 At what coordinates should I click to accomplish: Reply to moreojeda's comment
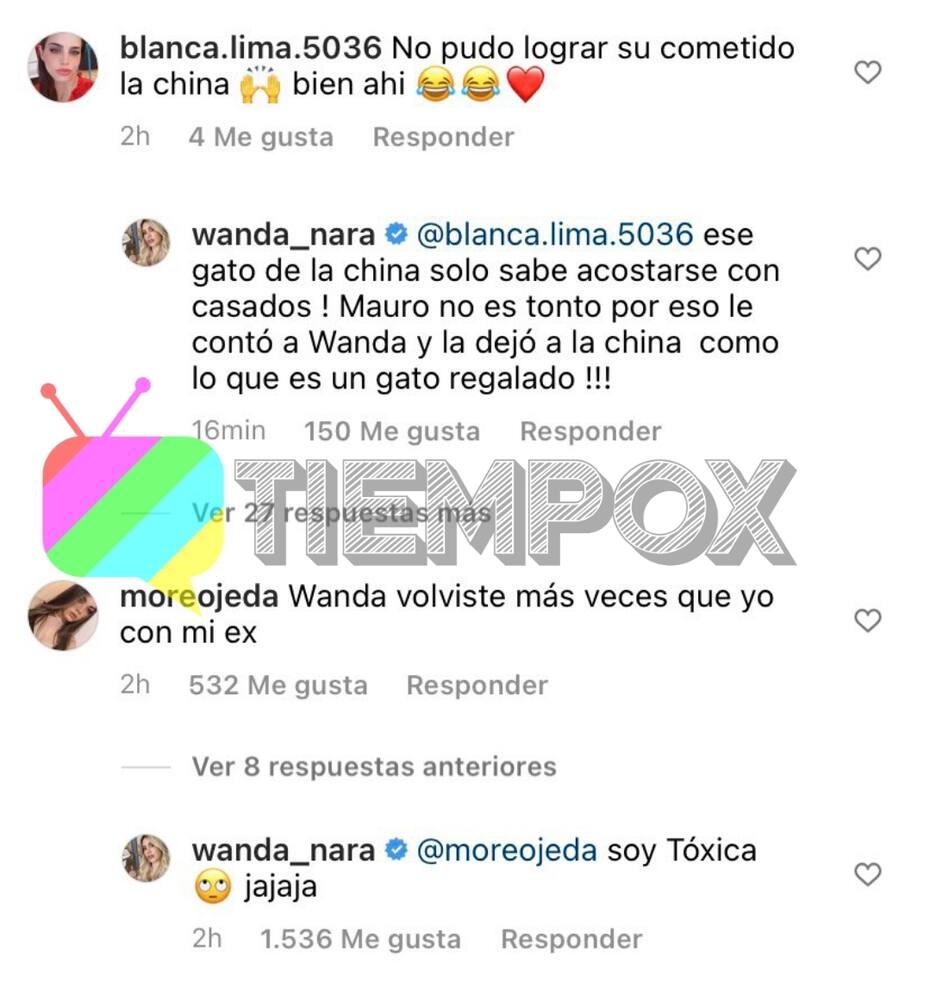coord(476,686)
